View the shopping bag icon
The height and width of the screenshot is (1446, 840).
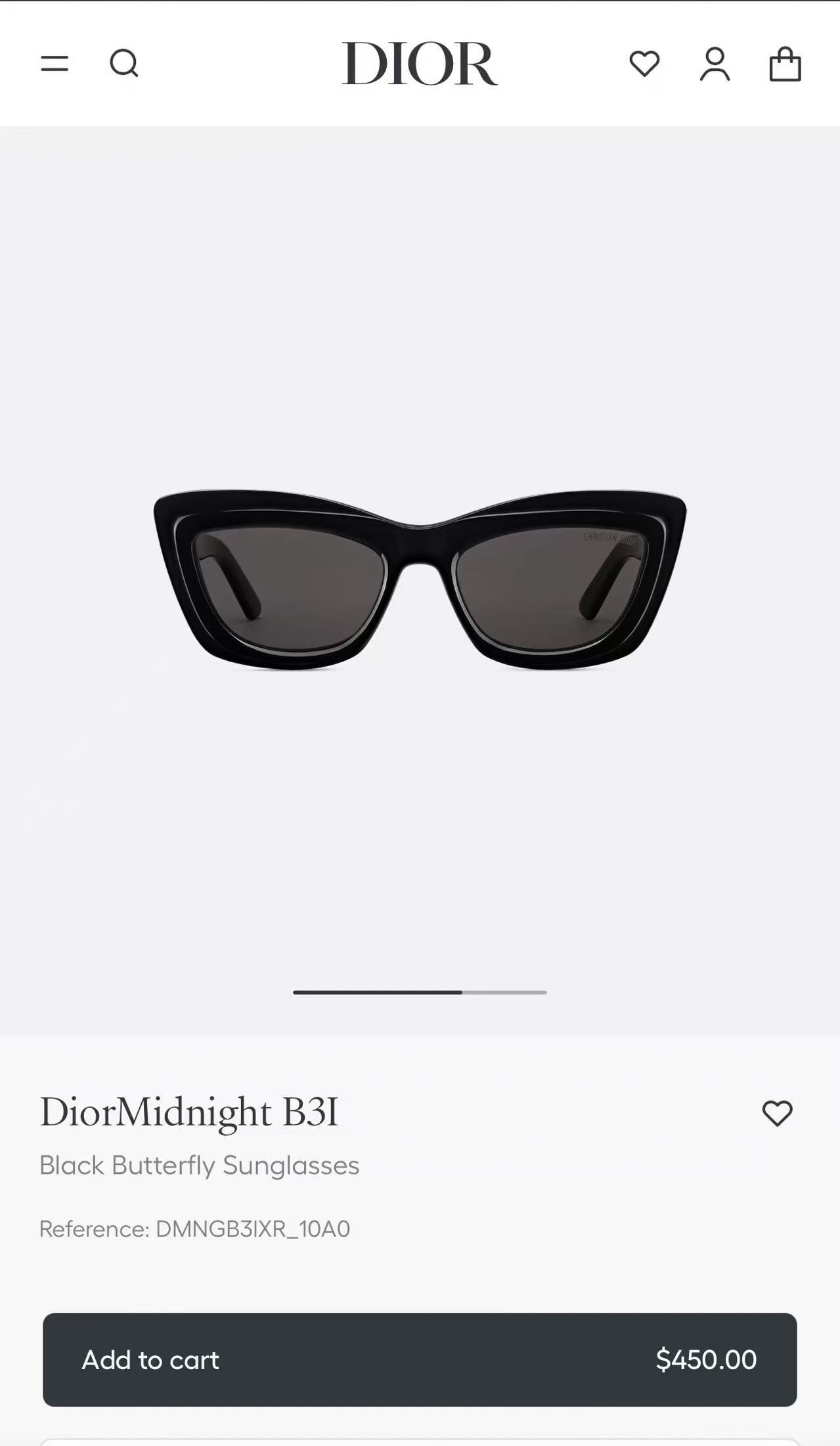pos(785,64)
